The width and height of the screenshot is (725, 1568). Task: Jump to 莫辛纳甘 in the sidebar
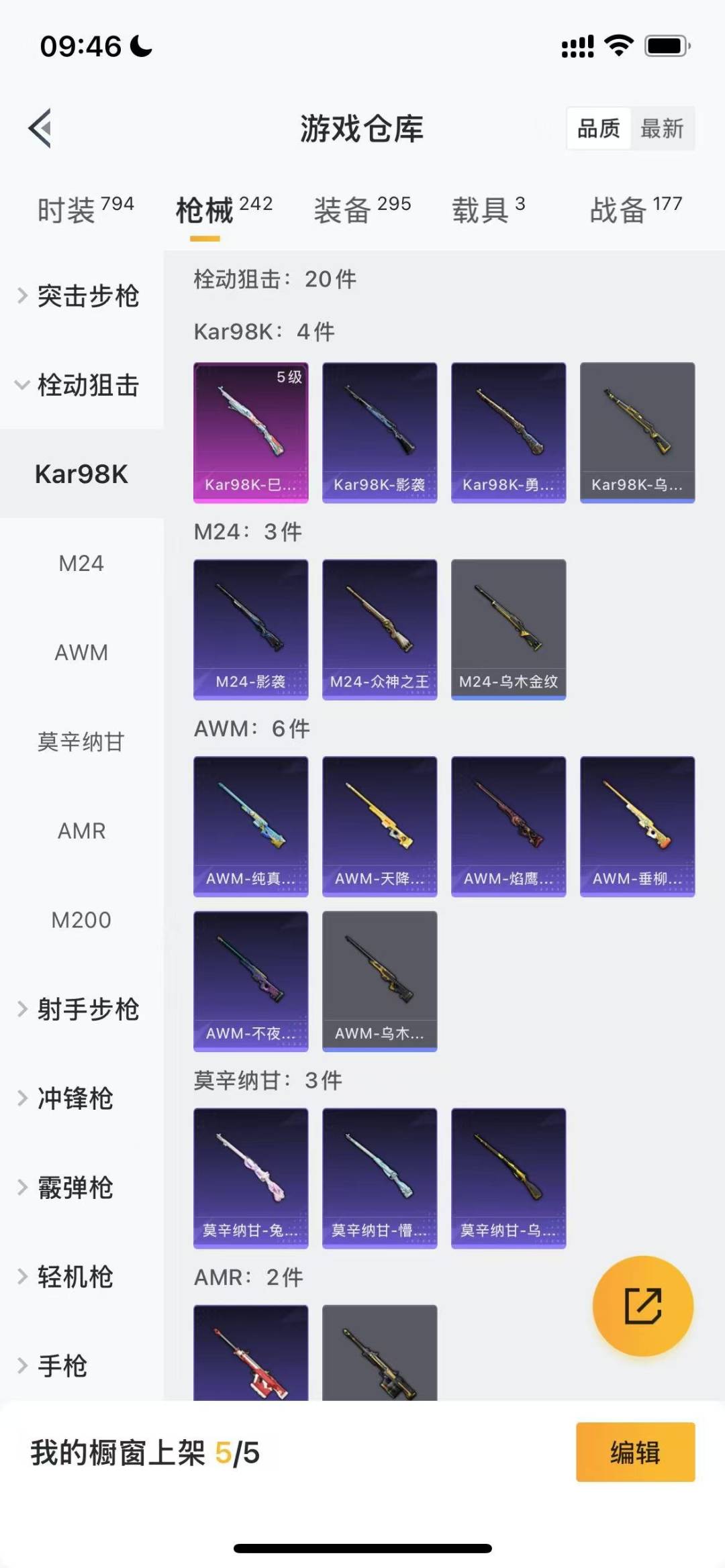[82, 741]
